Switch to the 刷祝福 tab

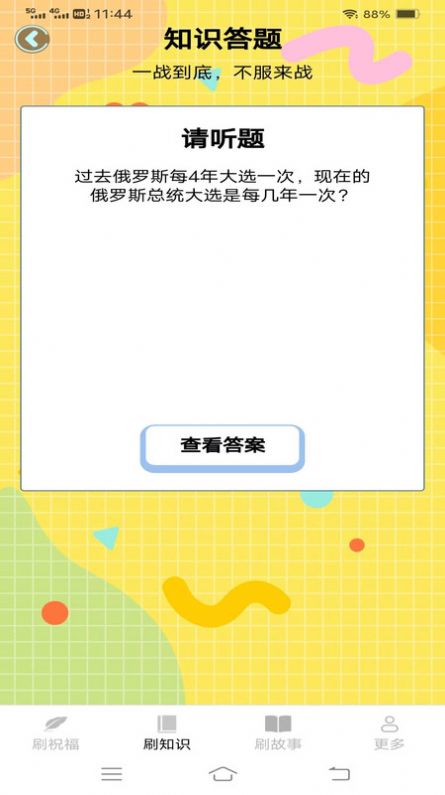click(x=56, y=733)
